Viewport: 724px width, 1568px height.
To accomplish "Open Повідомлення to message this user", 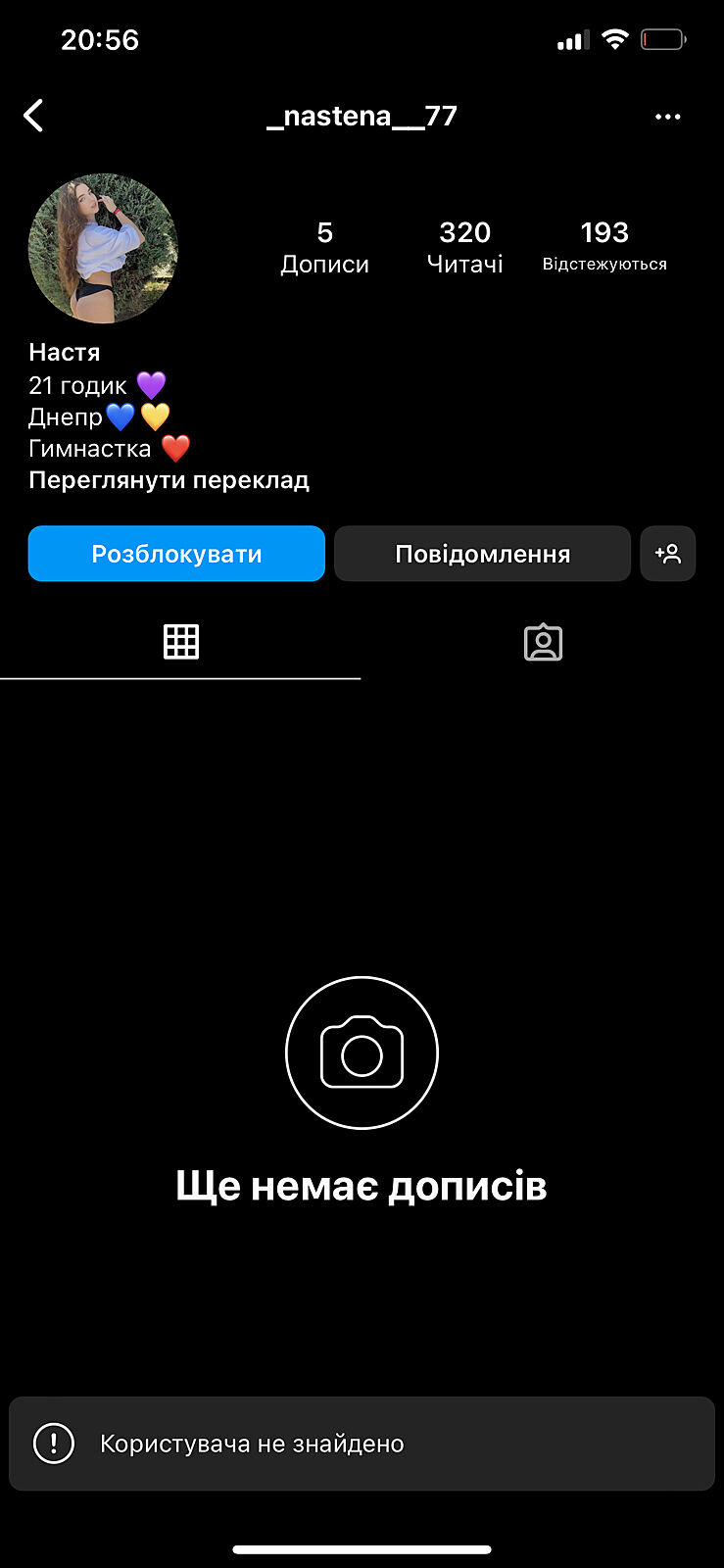I will pyautogui.click(x=482, y=554).
